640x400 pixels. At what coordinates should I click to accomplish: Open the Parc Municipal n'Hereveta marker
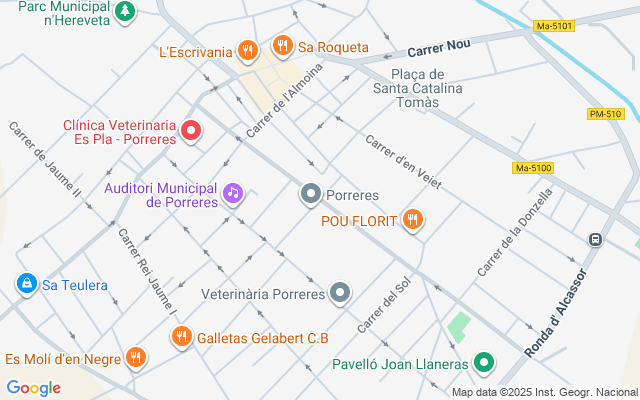pos(125,11)
